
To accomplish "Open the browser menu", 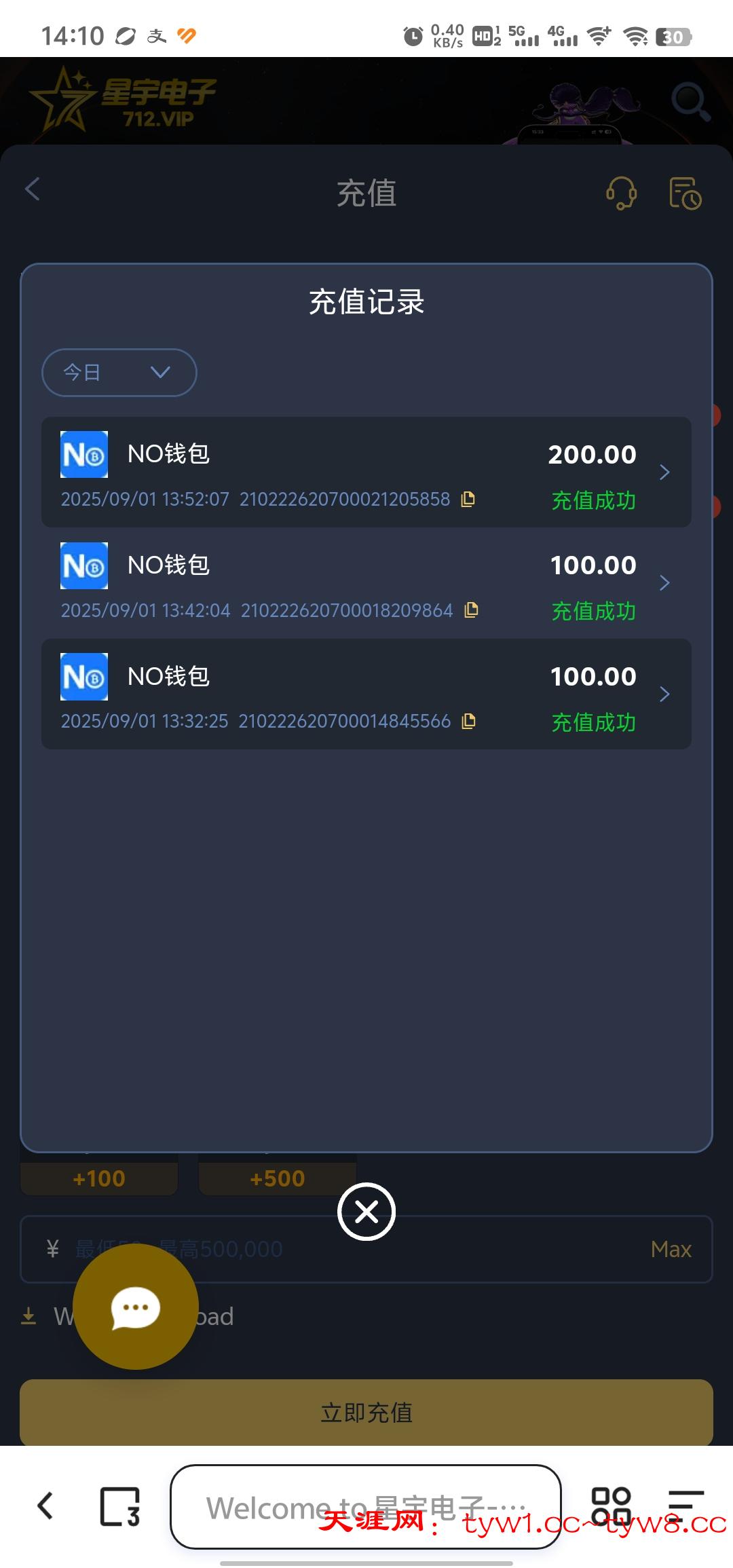I will click(685, 1506).
